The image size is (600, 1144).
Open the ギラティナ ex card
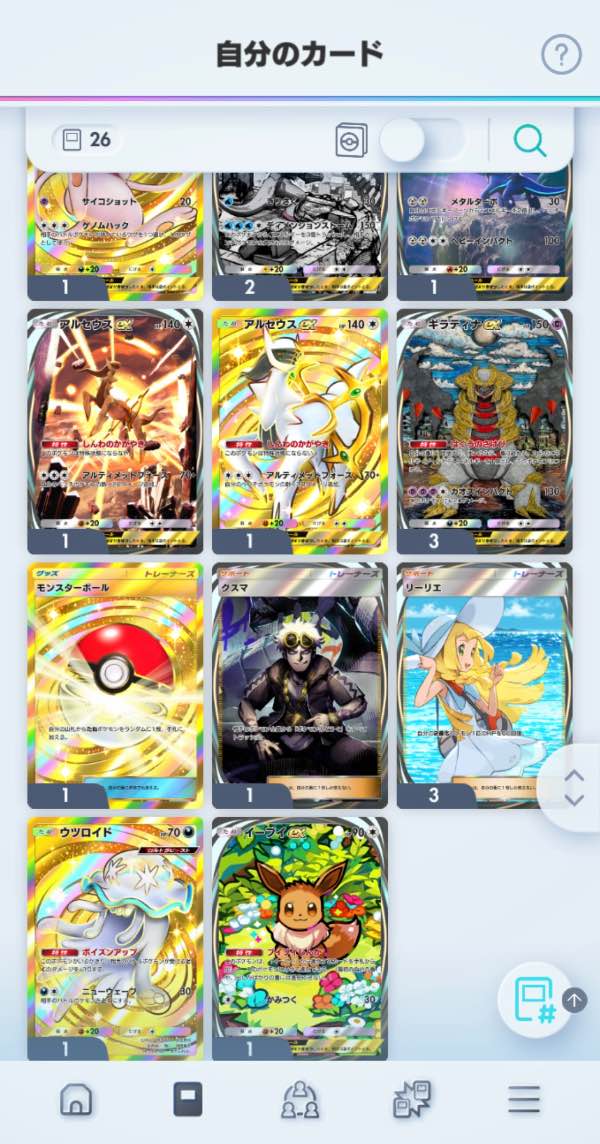pos(484,430)
